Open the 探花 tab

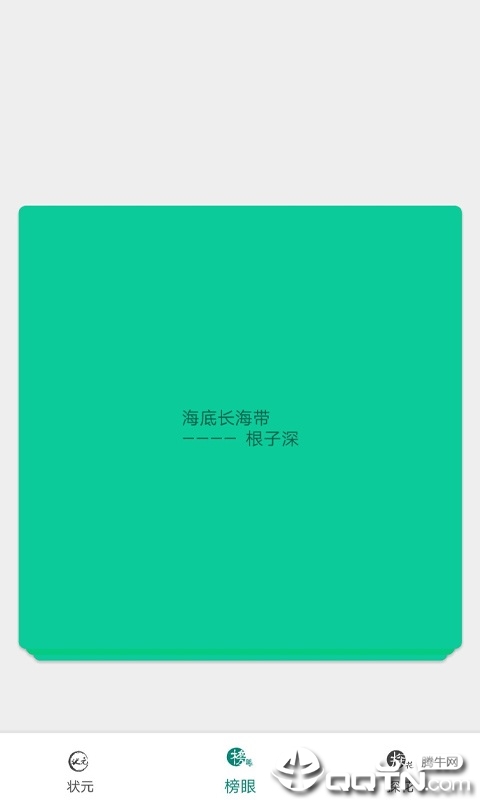[x=399, y=771]
